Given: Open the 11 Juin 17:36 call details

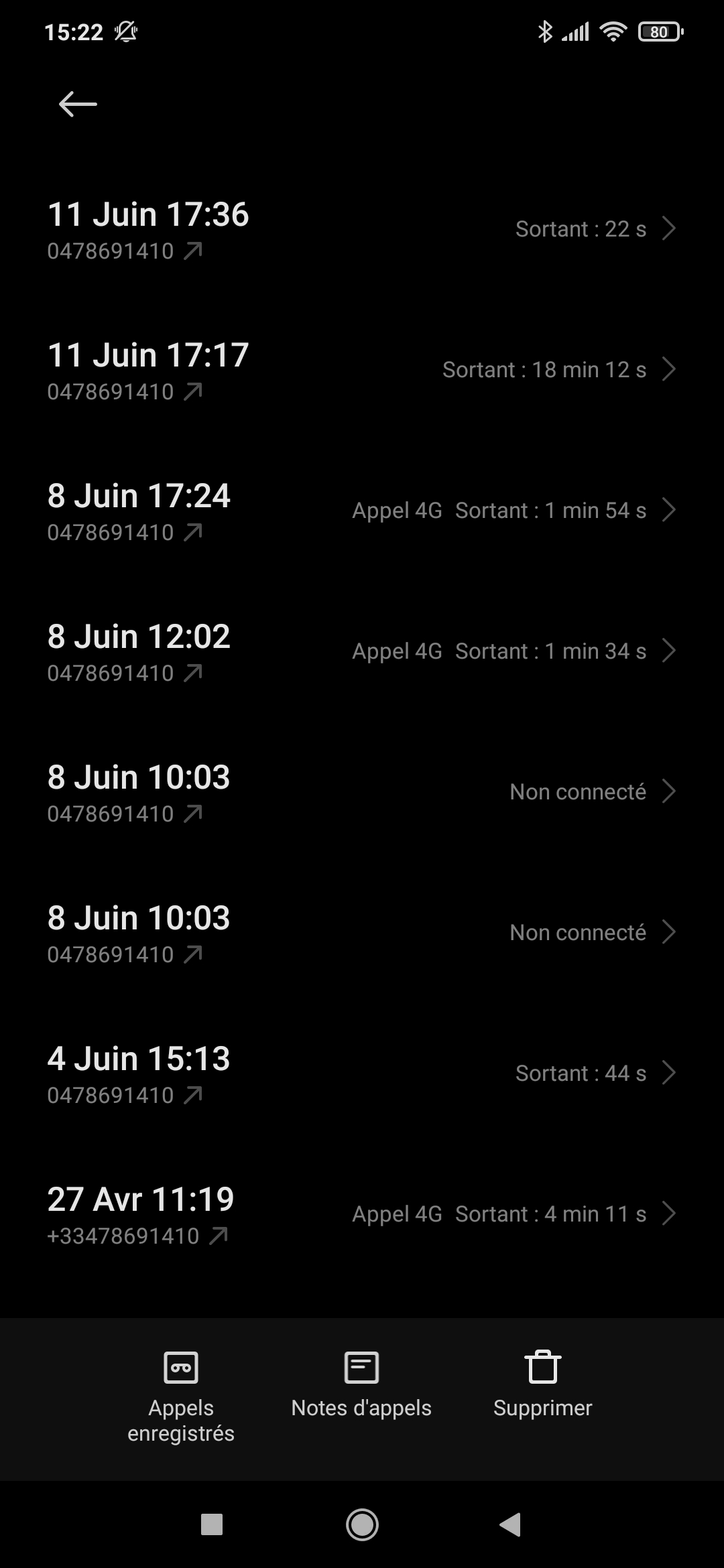Looking at the screenshot, I should coord(362,229).
